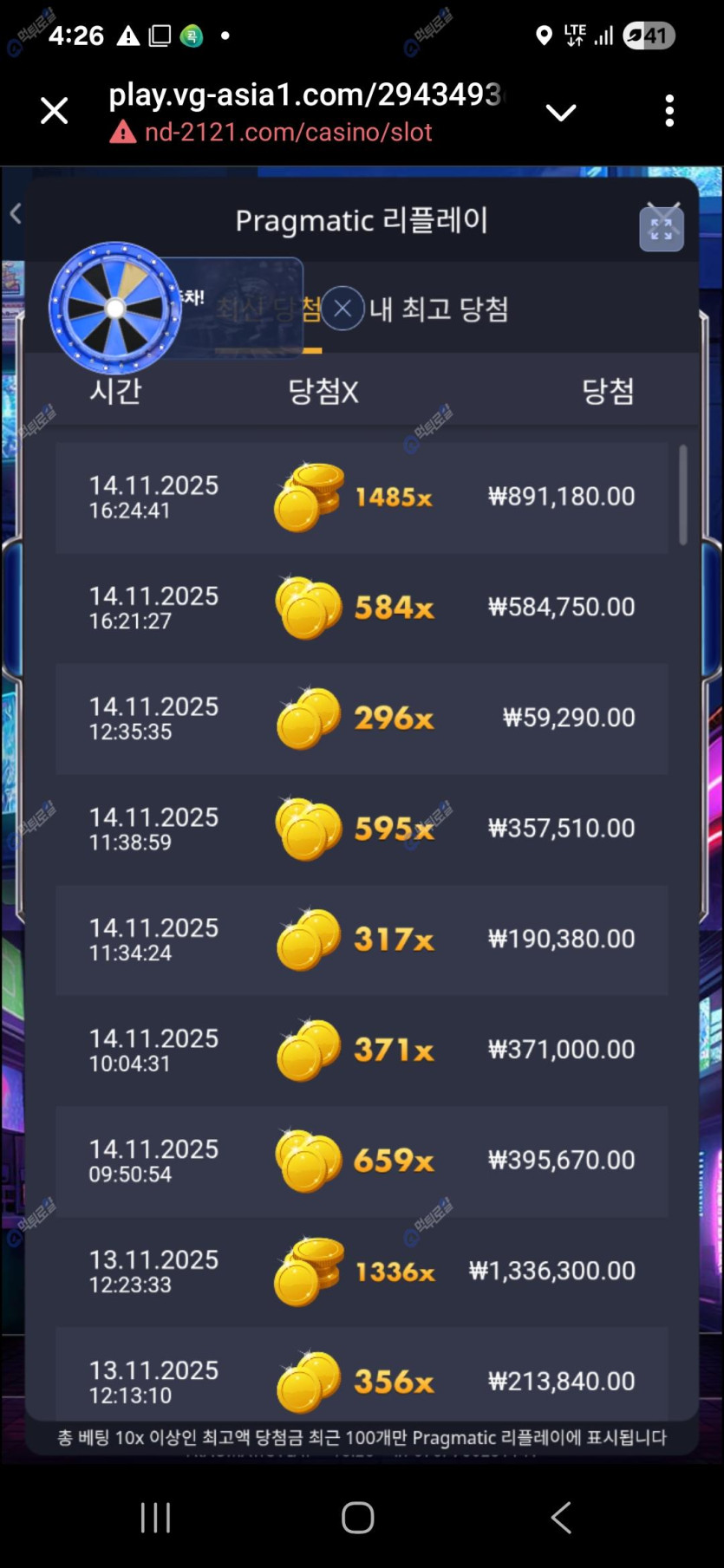
Task: Close the browser custom tab
Action: click(54, 111)
